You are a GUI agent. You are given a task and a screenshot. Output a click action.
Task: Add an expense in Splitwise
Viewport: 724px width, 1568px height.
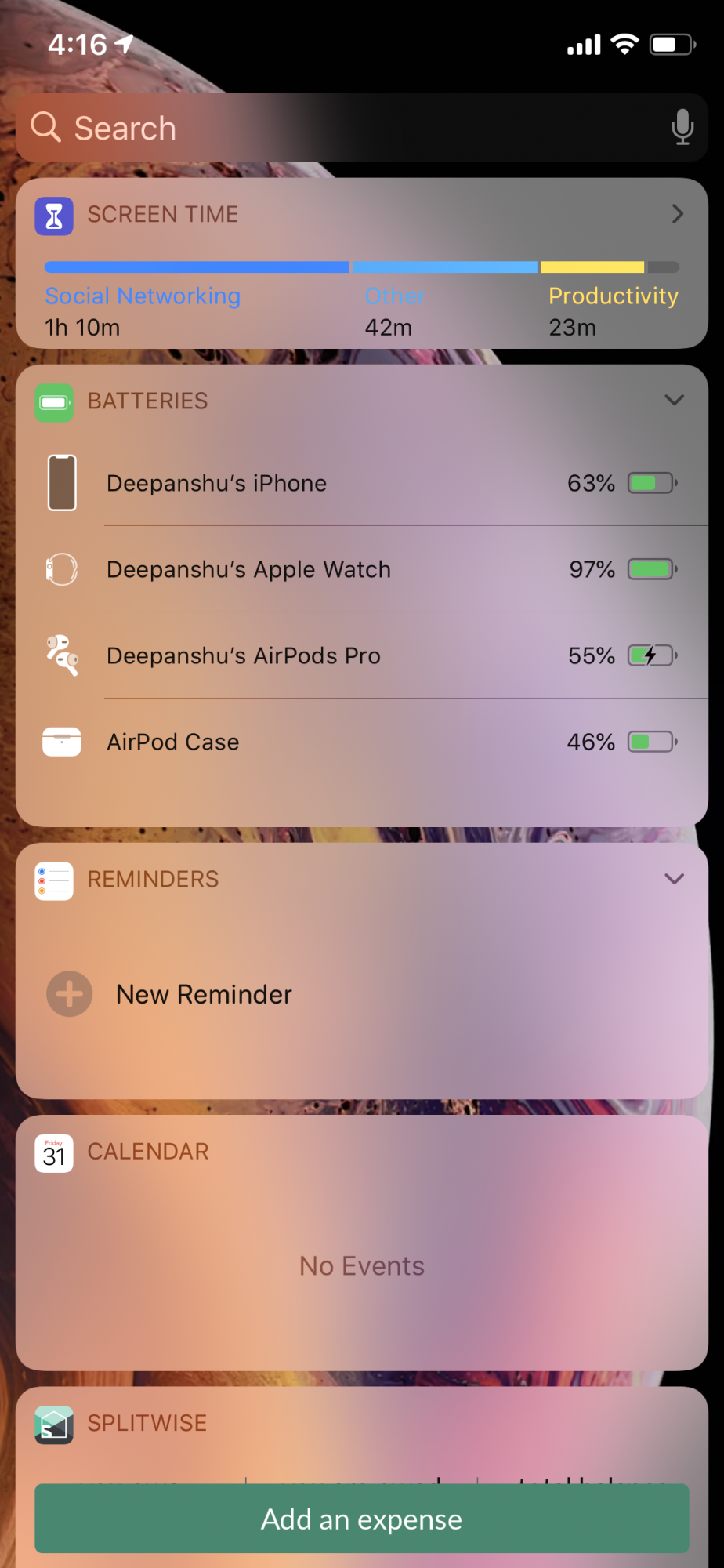361,1519
